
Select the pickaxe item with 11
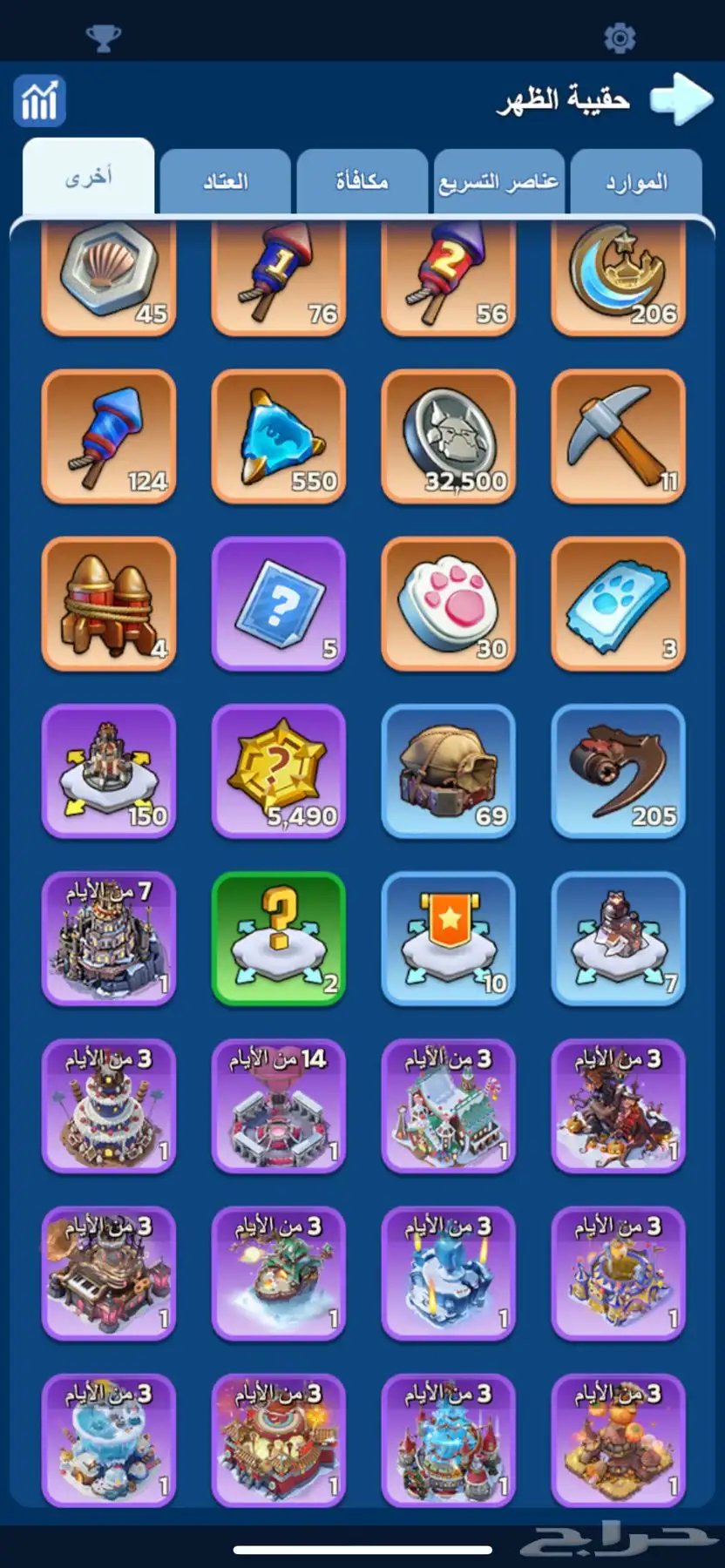click(x=618, y=436)
